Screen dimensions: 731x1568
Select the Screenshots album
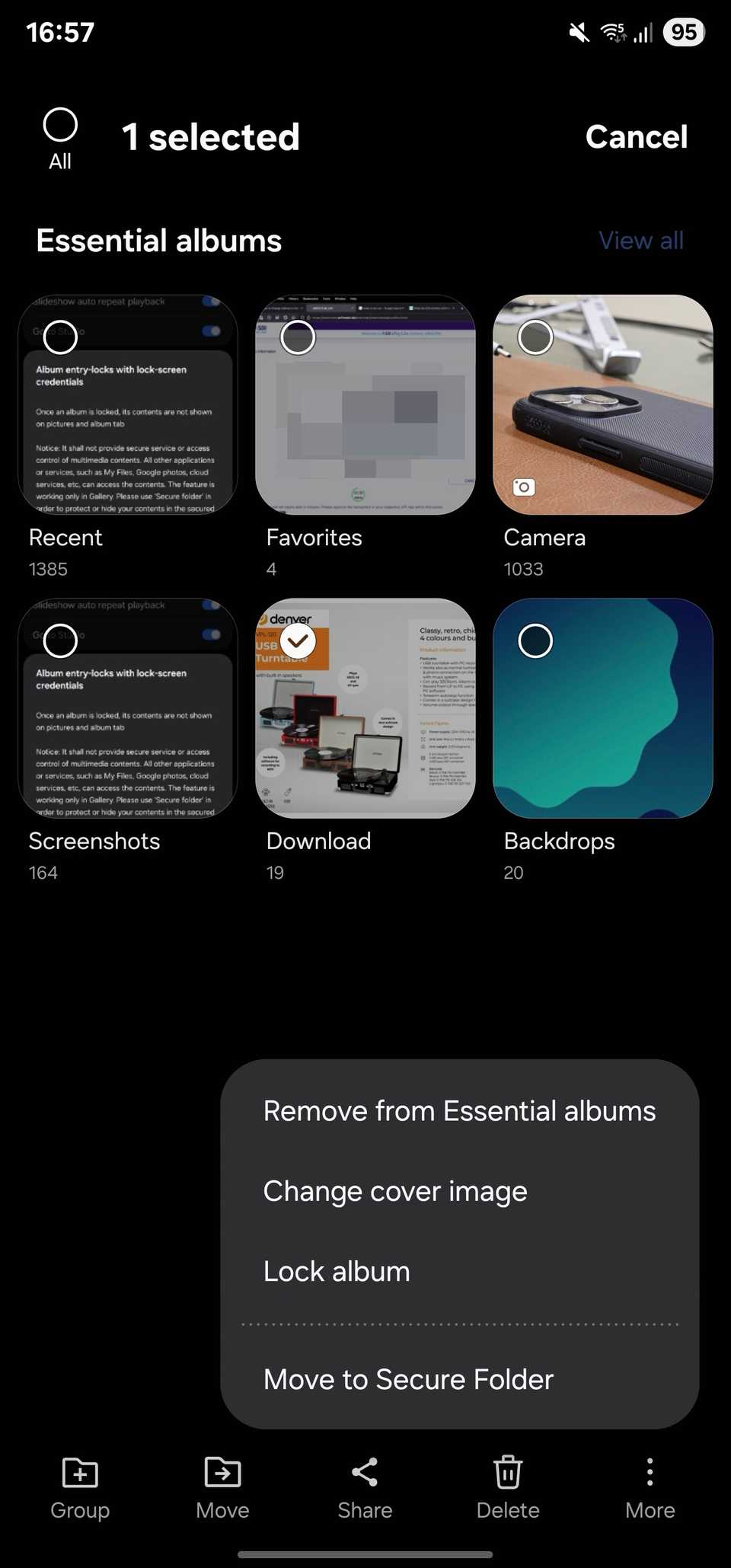pos(60,641)
